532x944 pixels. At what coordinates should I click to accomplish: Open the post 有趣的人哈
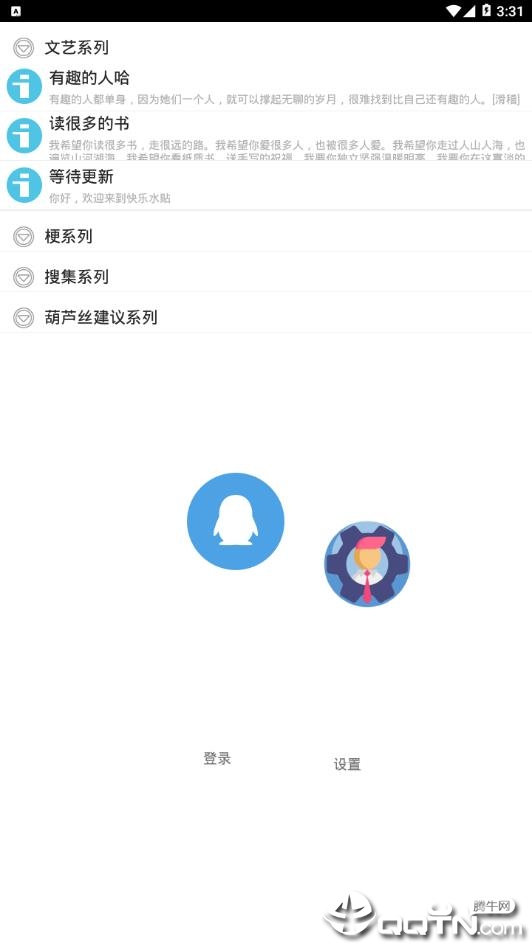click(x=266, y=87)
